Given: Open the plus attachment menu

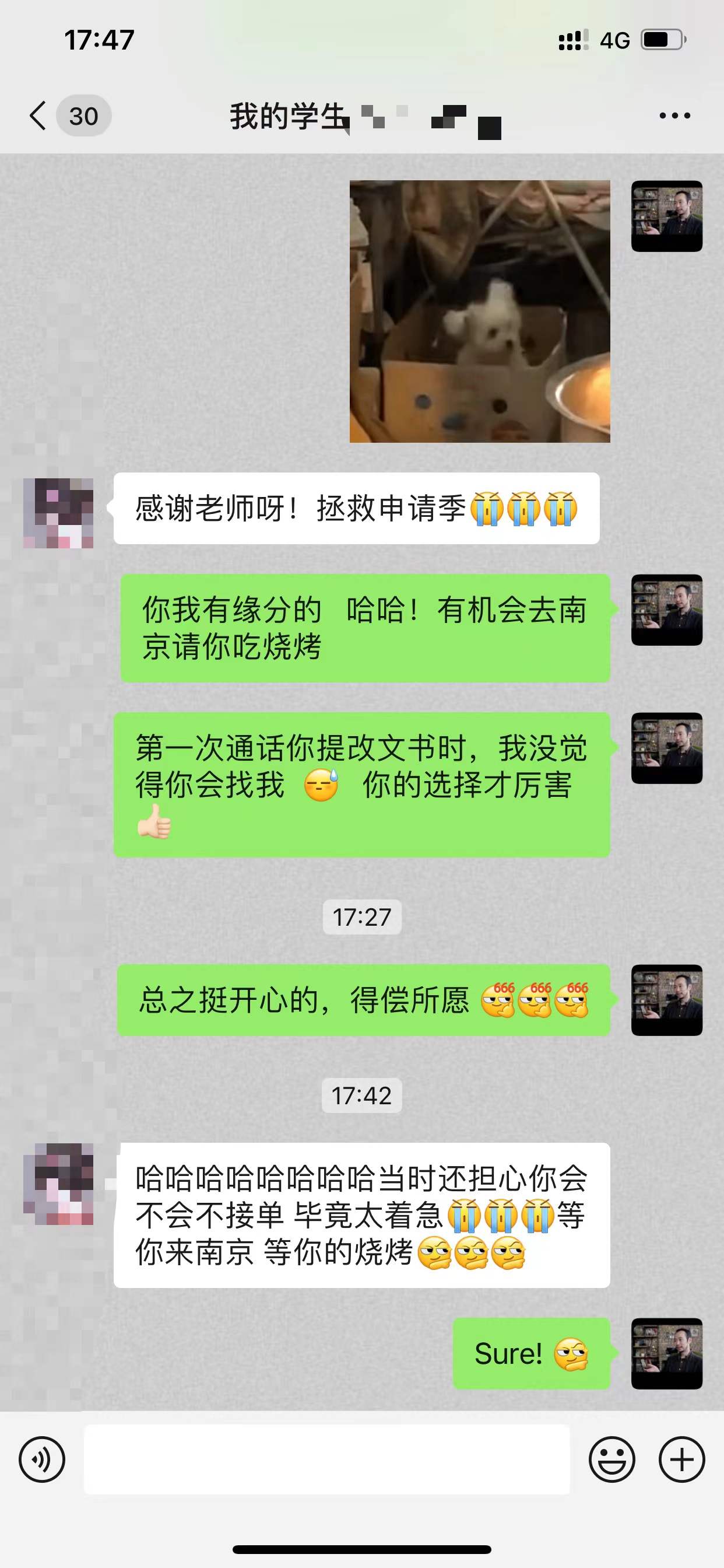Looking at the screenshot, I should pyautogui.click(x=681, y=1459).
